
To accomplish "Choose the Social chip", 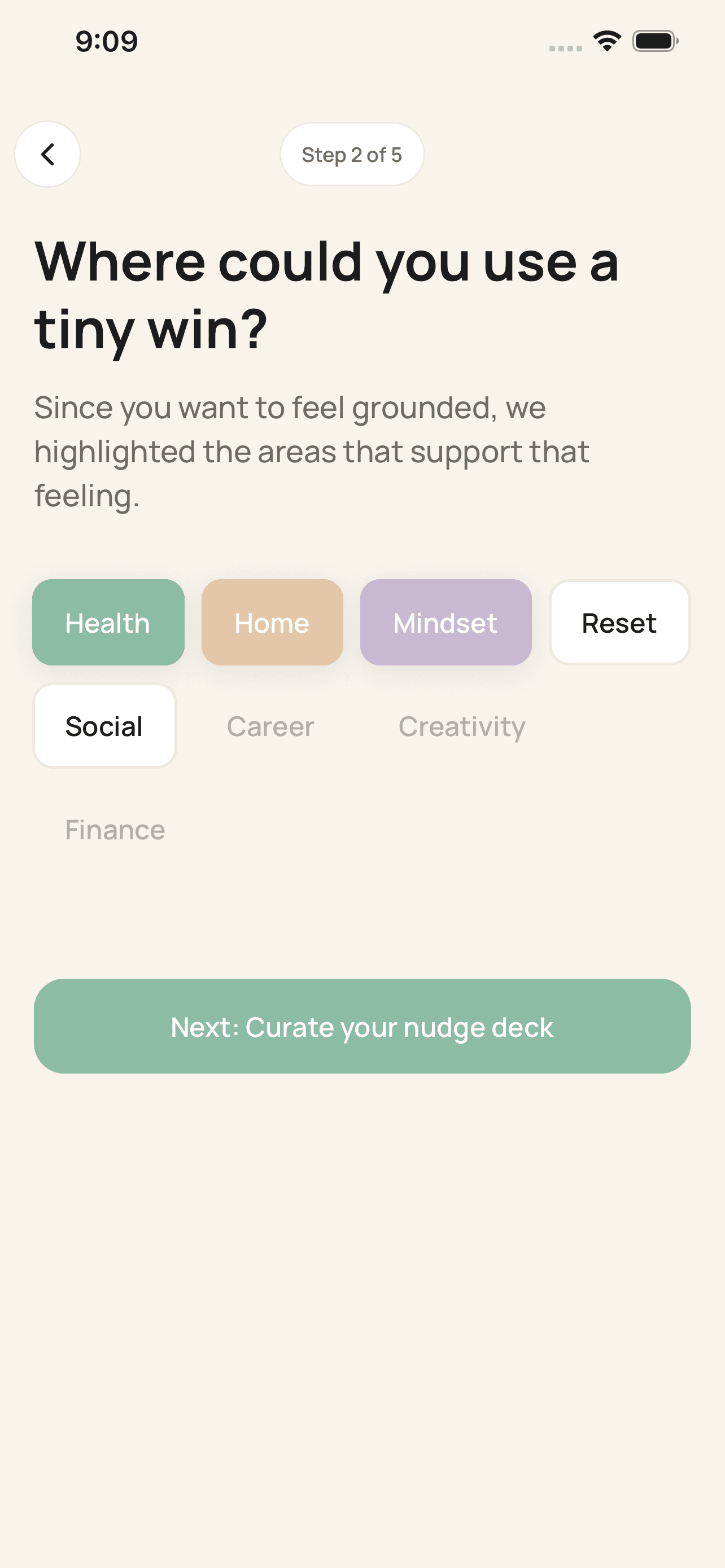I will [x=104, y=725].
